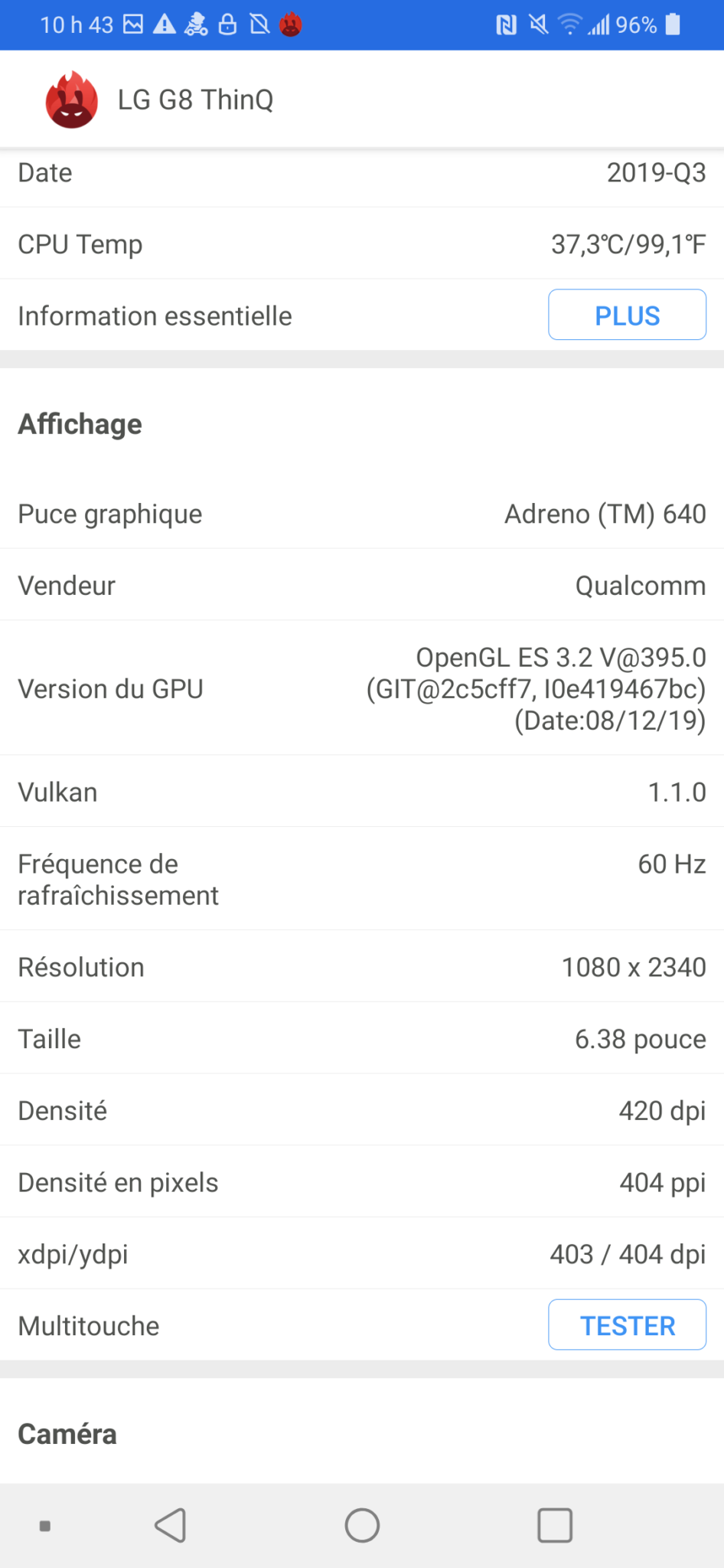
Task: Tap PLUS next to Information essentielle
Action: click(627, 315)
